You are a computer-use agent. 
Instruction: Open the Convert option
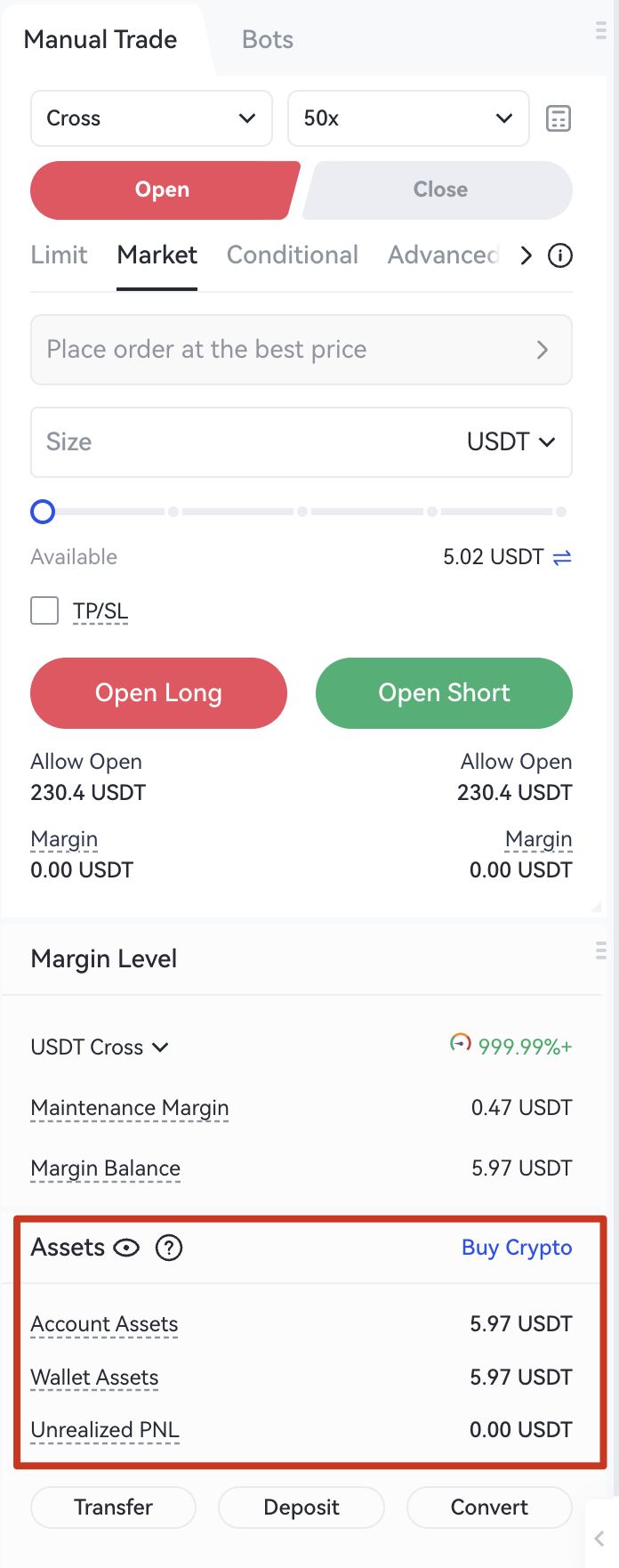coord(489,1507)
